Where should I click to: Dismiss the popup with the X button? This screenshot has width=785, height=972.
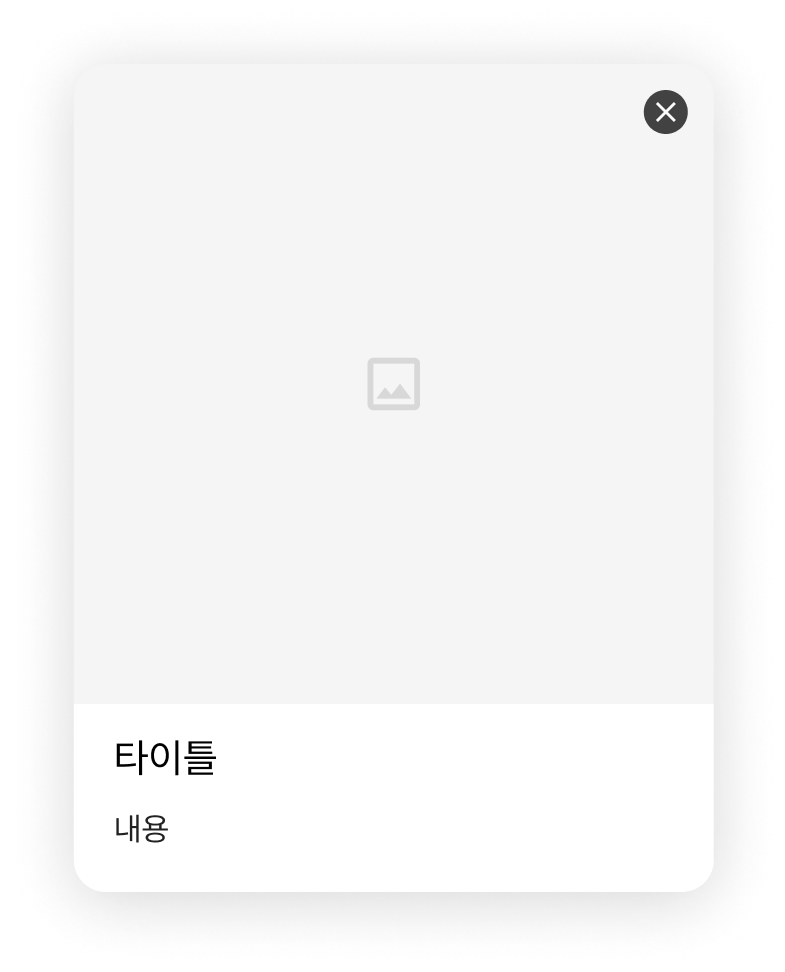[x=665, y=112]
